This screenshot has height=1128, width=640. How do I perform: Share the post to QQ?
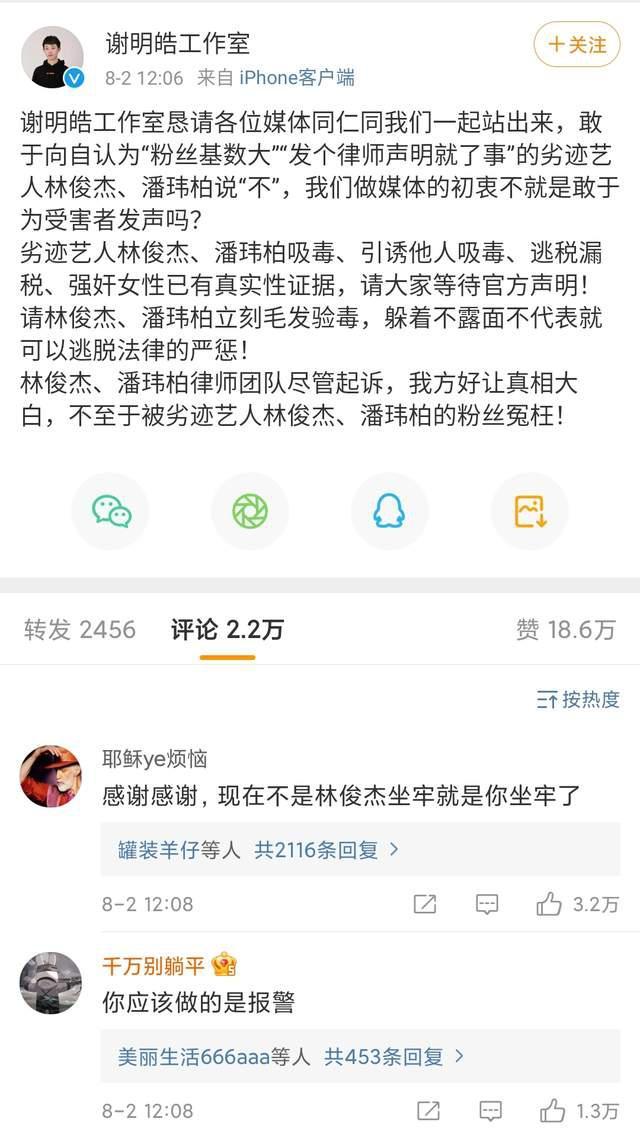[x=389, y=511]
